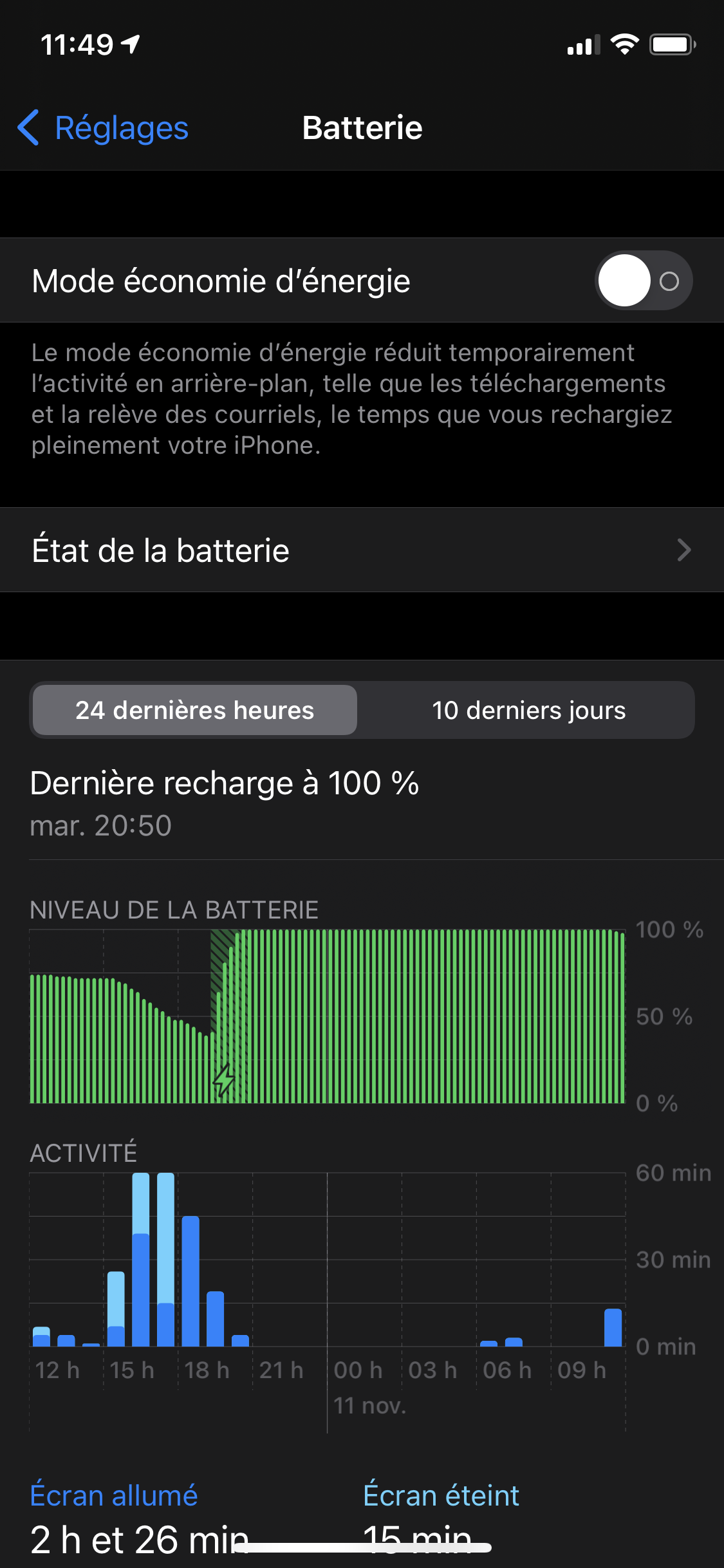Switch to 10 derniers jours view
The width and height of the screenshot is (724, 1568).
point(528,710)
